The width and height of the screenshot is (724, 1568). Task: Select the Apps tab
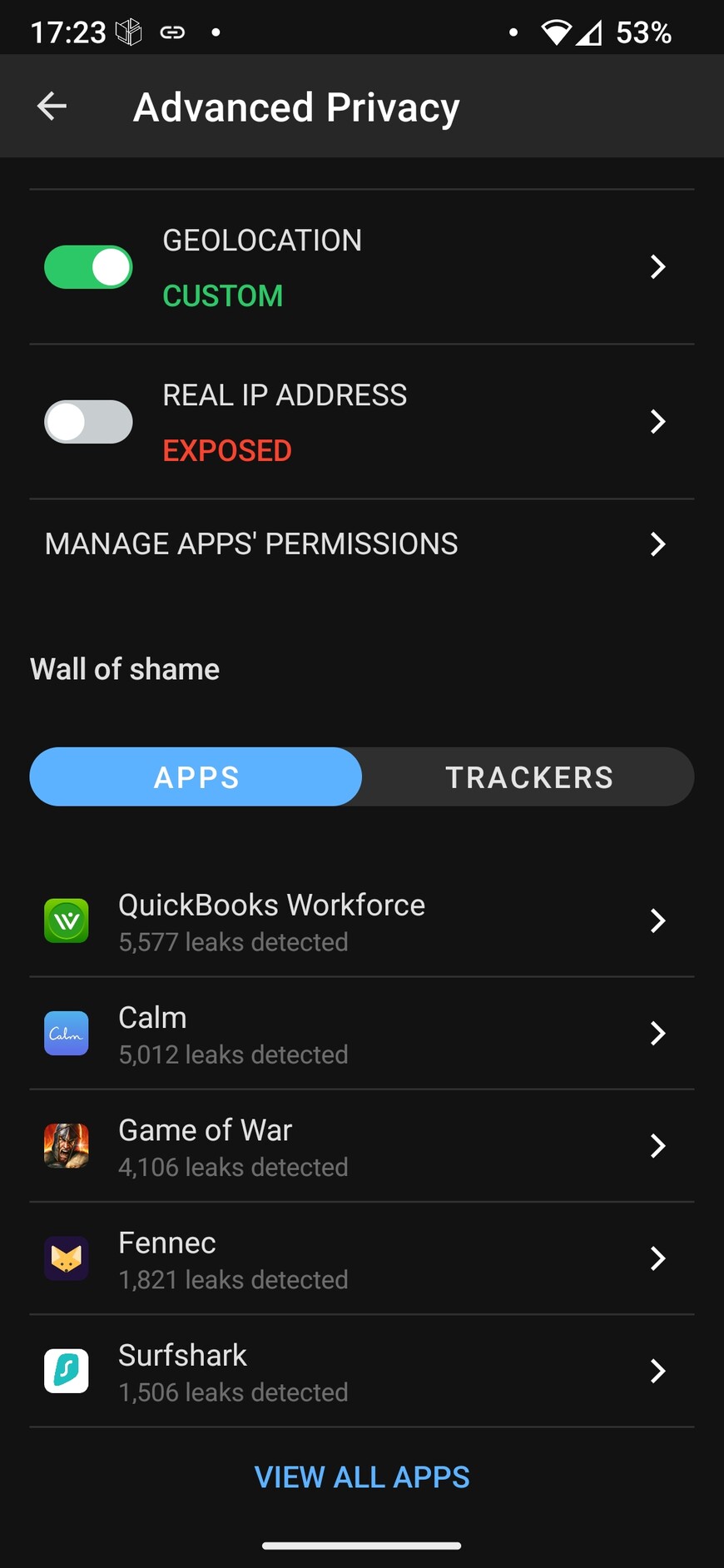click(196, 777)
